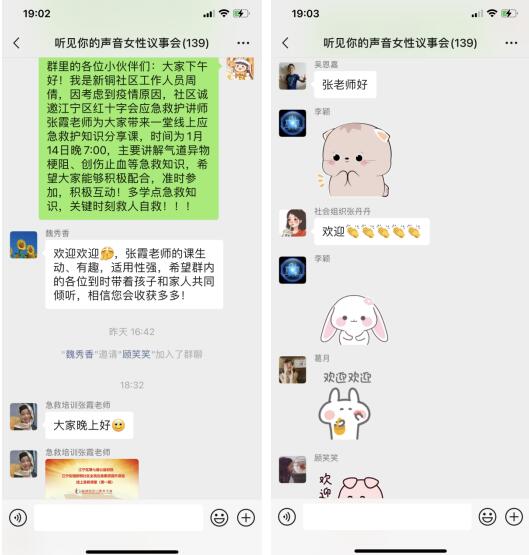The height and width of the screenshot is (555, 529).
Task: Open the sender's own avatar beside the green message
Action: pyautogui.click(x=240, y=68)
